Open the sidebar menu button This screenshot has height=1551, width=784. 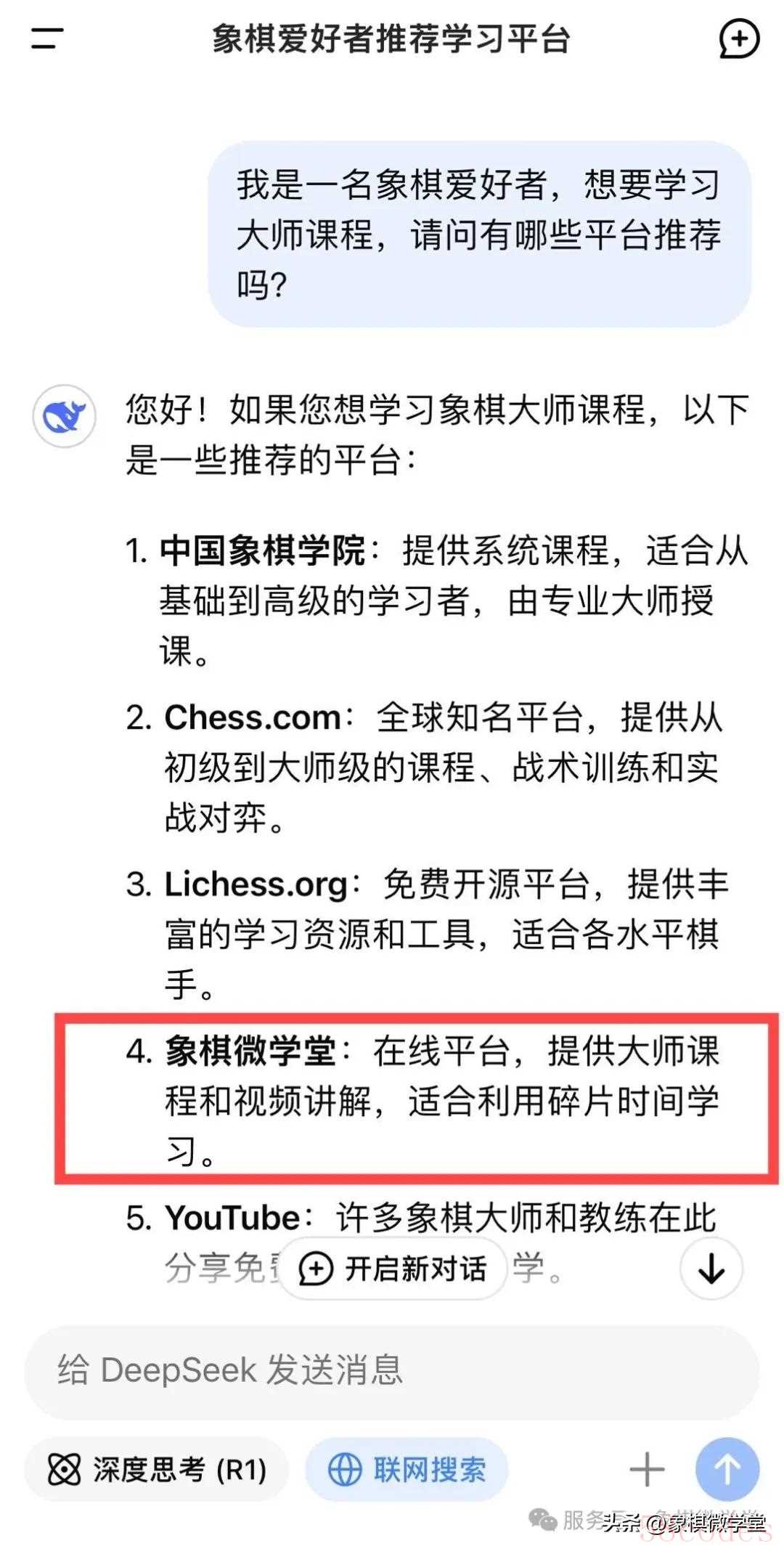pos(47,38)
